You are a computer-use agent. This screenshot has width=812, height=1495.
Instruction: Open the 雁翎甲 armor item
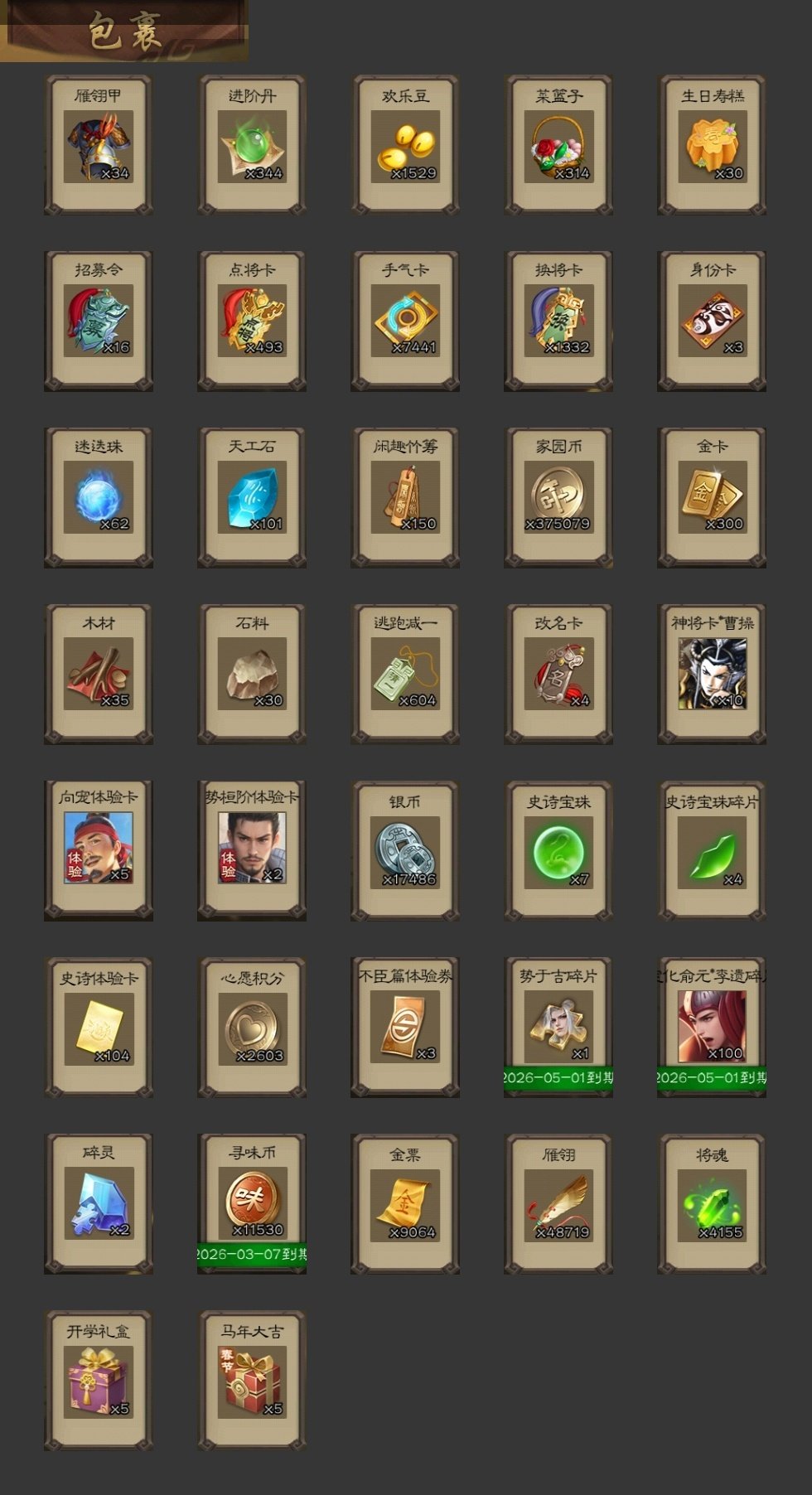coord(98,147)
